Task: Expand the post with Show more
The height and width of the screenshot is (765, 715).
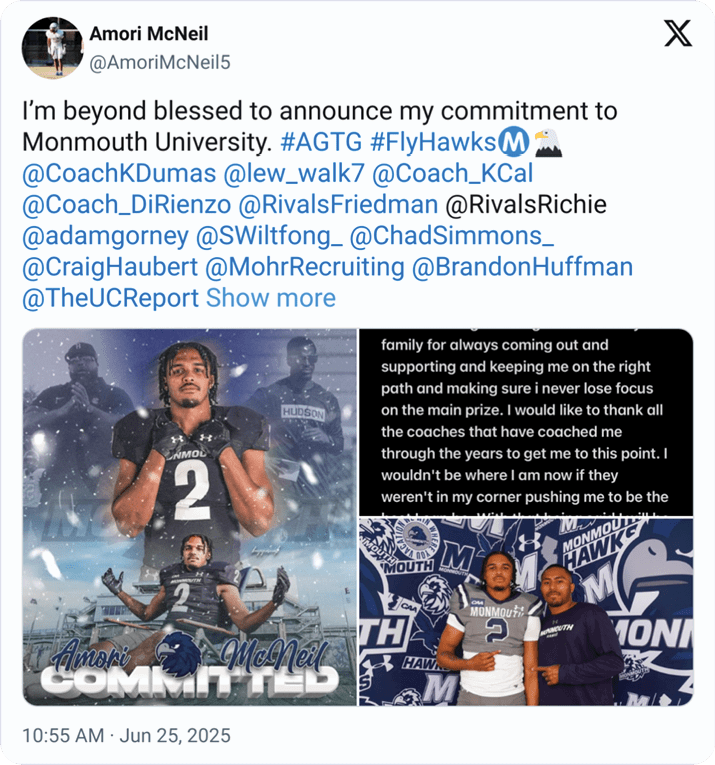Action: [270, 298]
